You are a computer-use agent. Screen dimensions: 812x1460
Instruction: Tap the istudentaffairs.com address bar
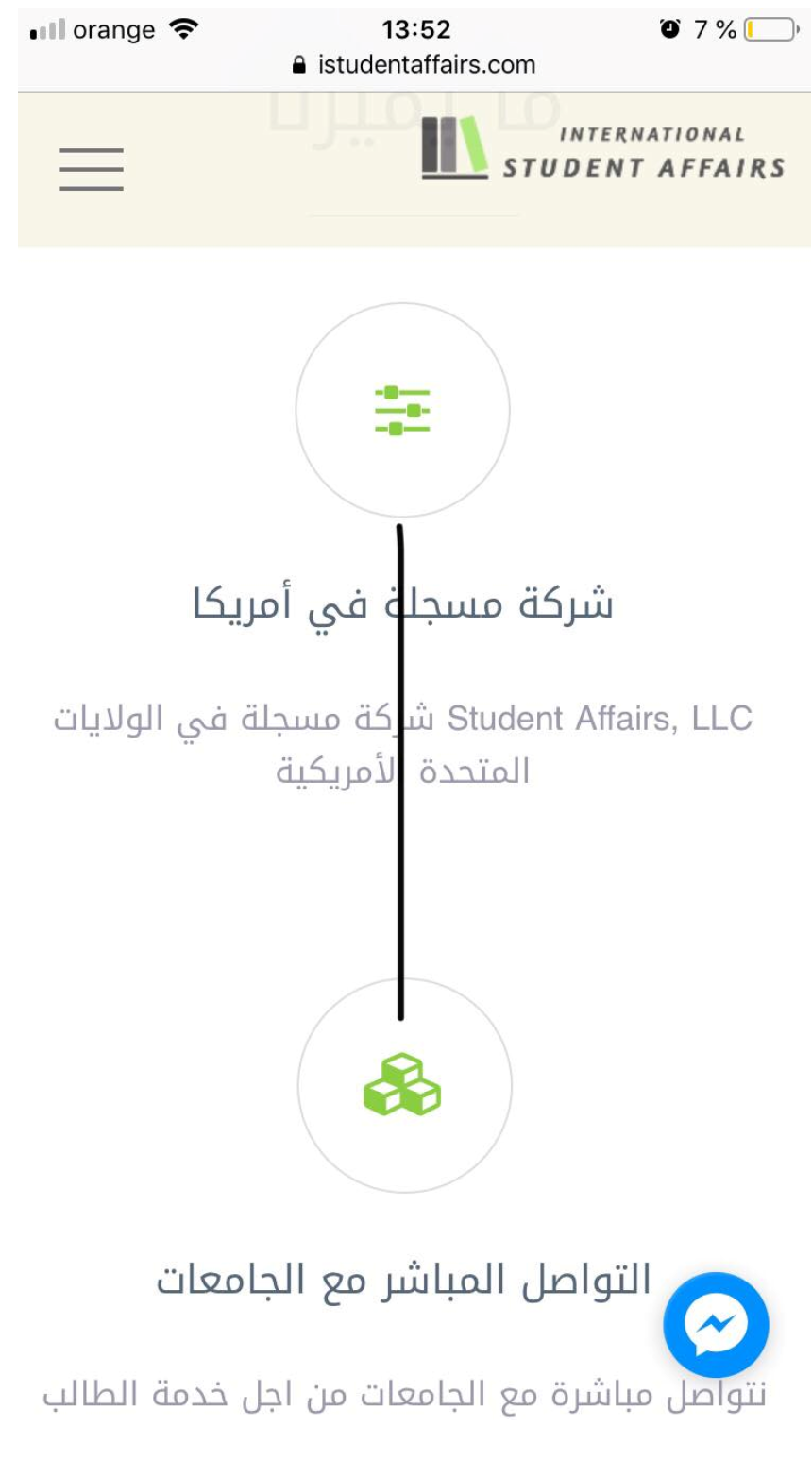[414, 65]
